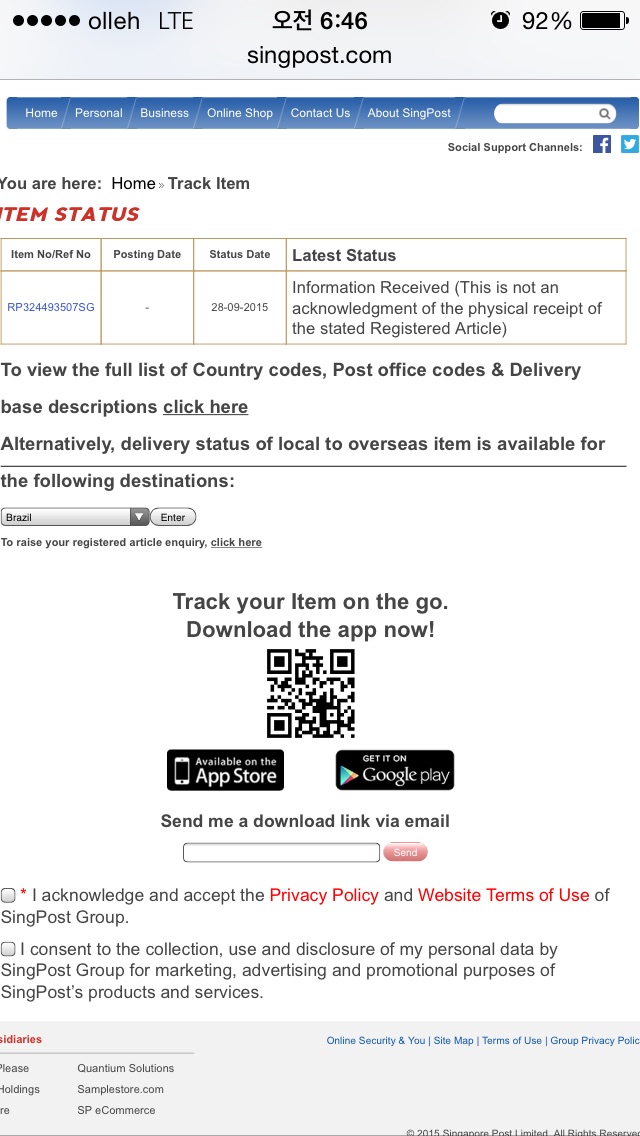This screenshot has width=640, height=1136.
Task: Open tracking number RP324493507SG
Action: point(51,307)
